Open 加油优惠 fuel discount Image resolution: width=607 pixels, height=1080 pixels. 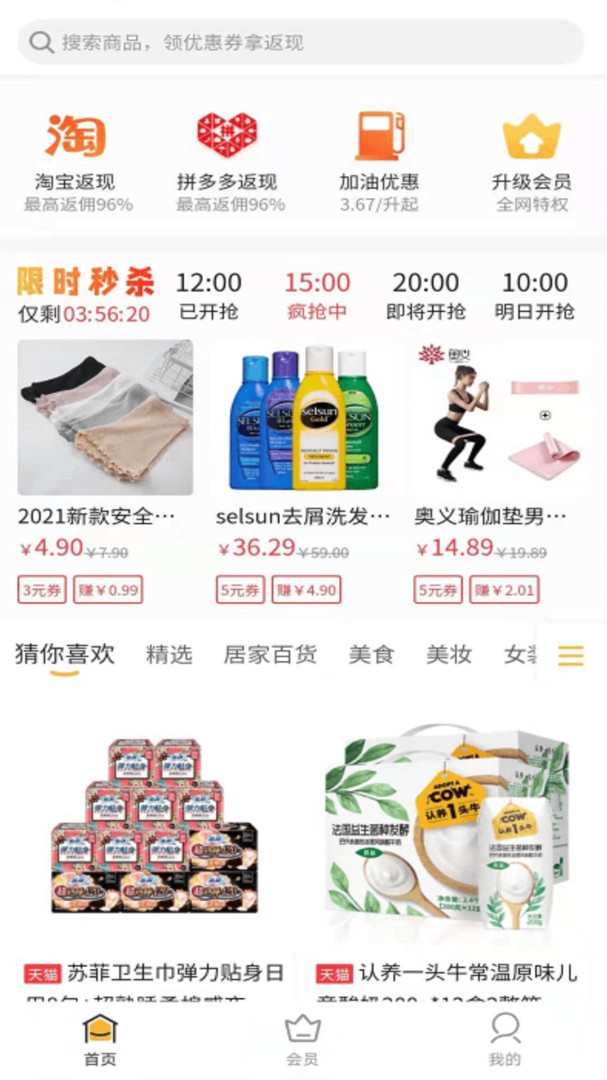coord(379,160)
